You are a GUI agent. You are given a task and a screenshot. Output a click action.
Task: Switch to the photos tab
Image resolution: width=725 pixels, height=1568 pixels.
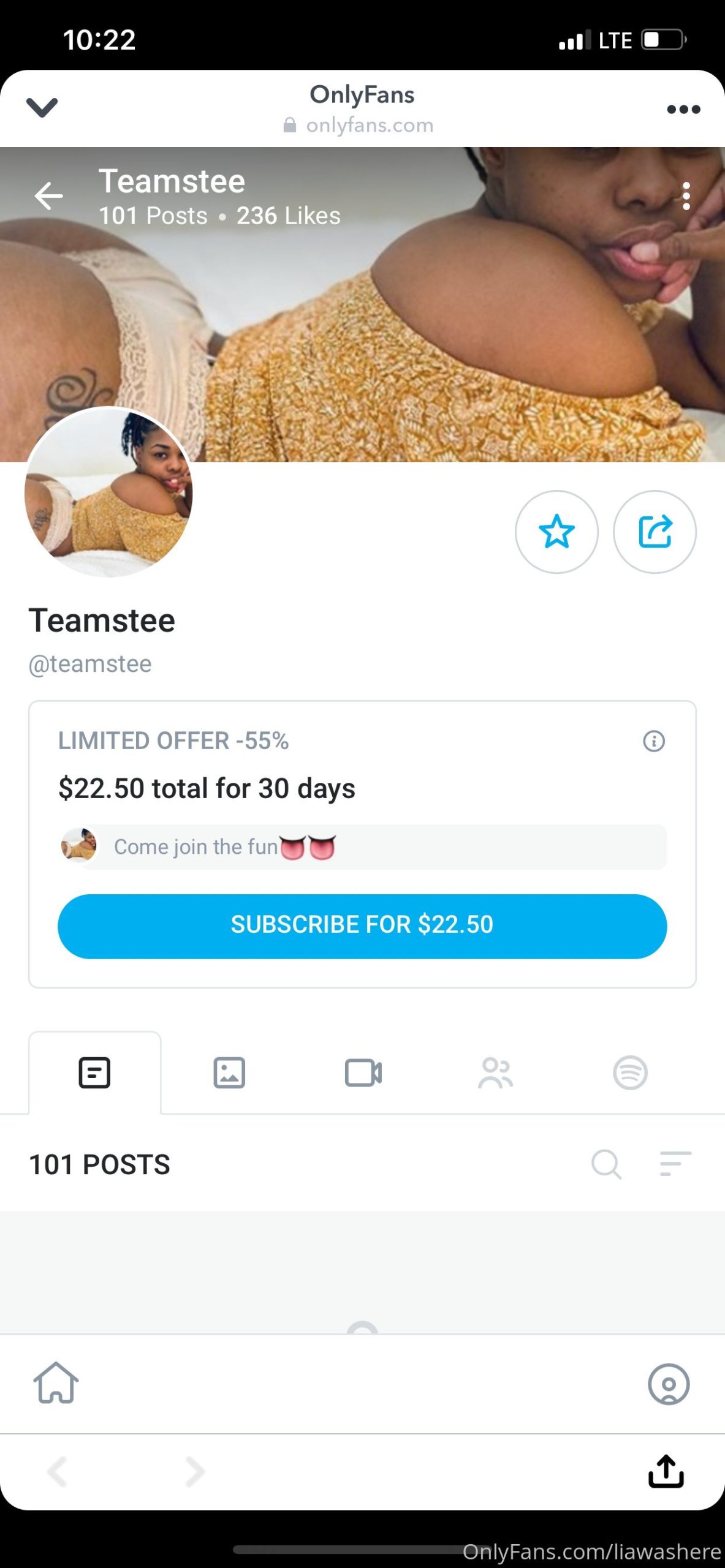(x=229, y=1073)
